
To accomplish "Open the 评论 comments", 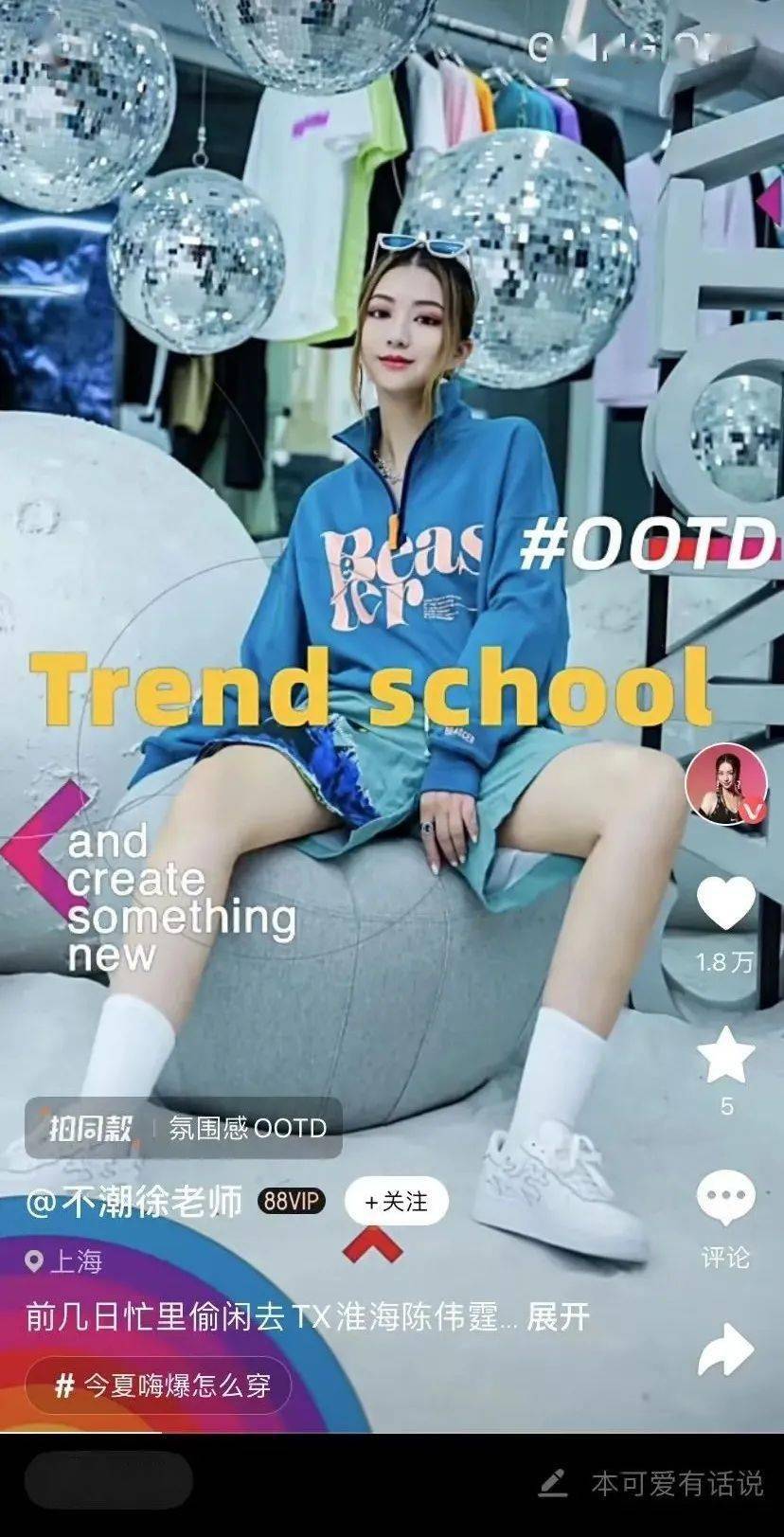I will [725, 1200].
